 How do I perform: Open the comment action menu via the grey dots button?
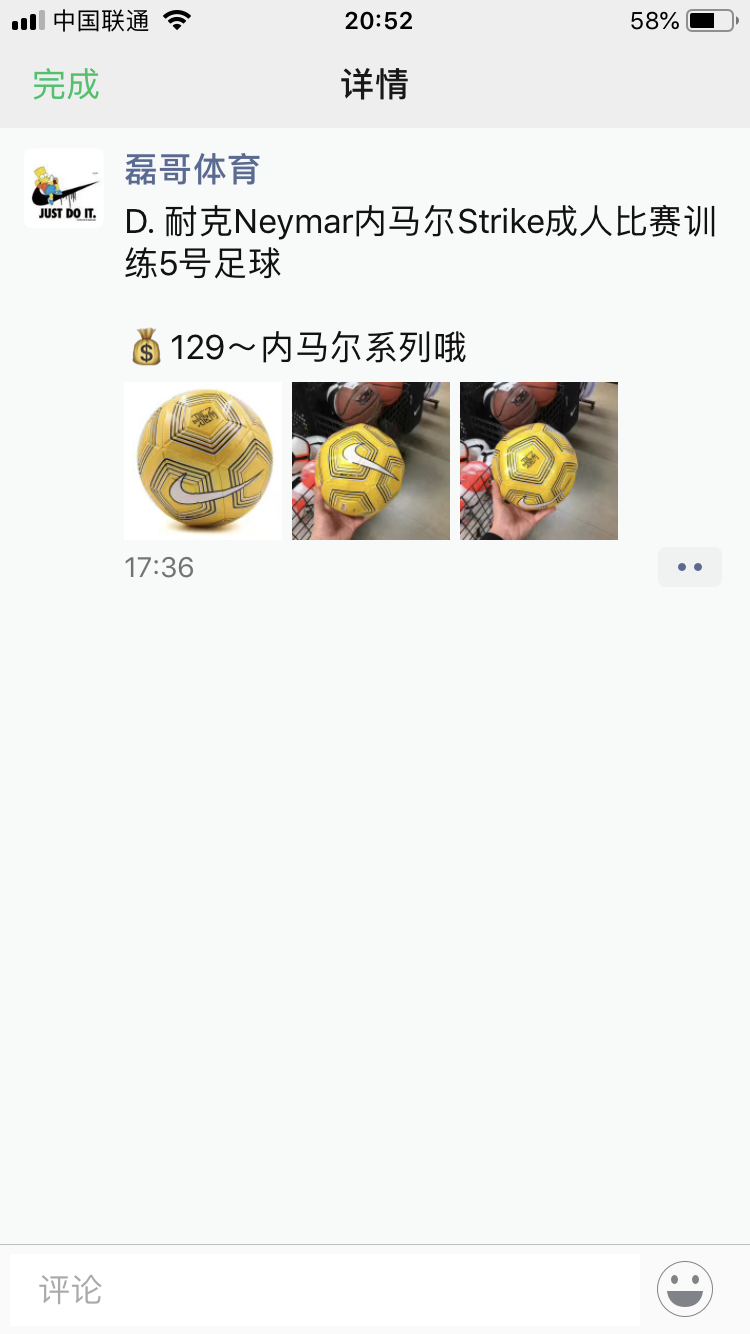point(689,567)
